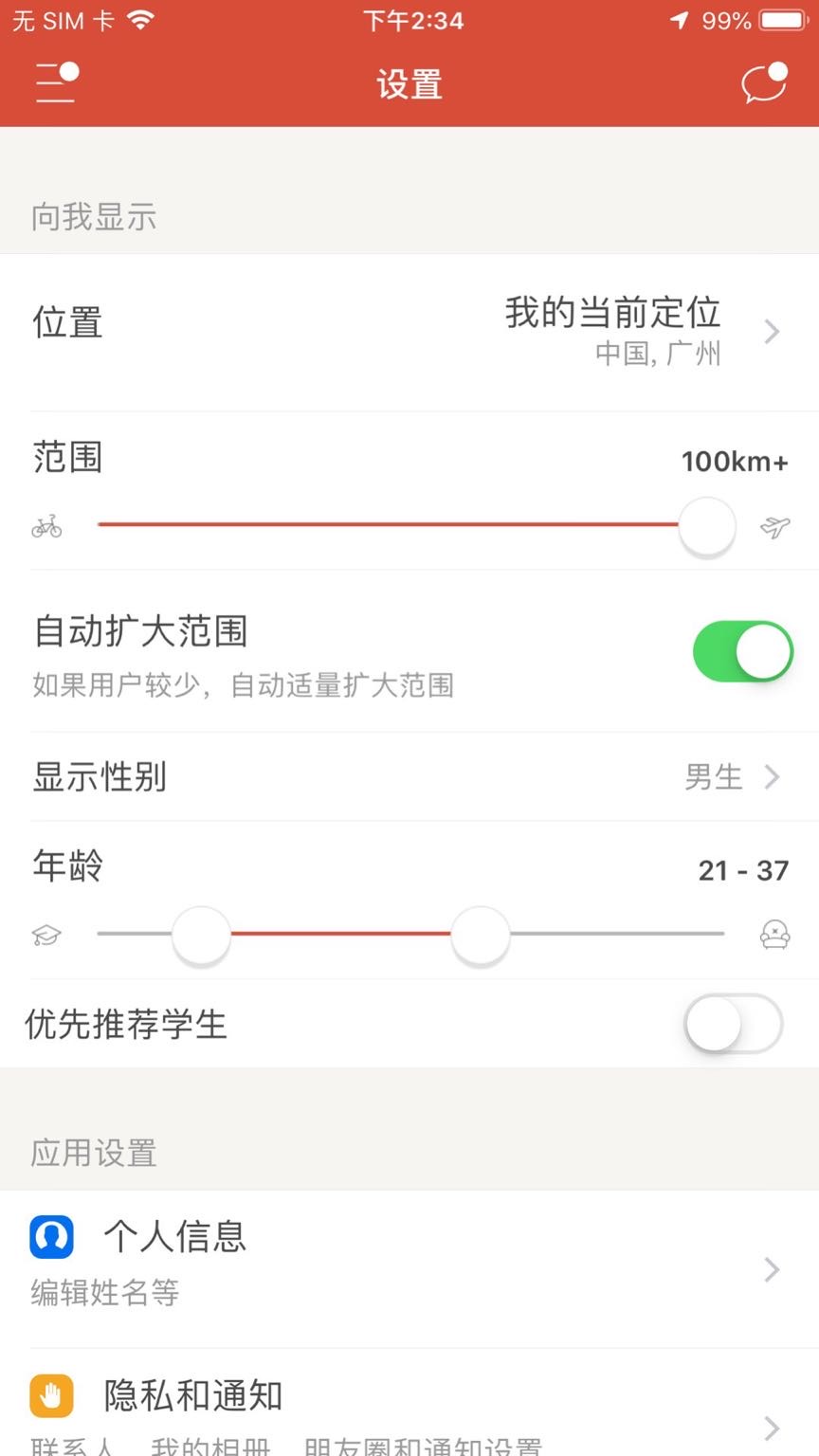The image size is (819, 1456).
Task: Click the left handle of age slider
Action: click(201, 934)
